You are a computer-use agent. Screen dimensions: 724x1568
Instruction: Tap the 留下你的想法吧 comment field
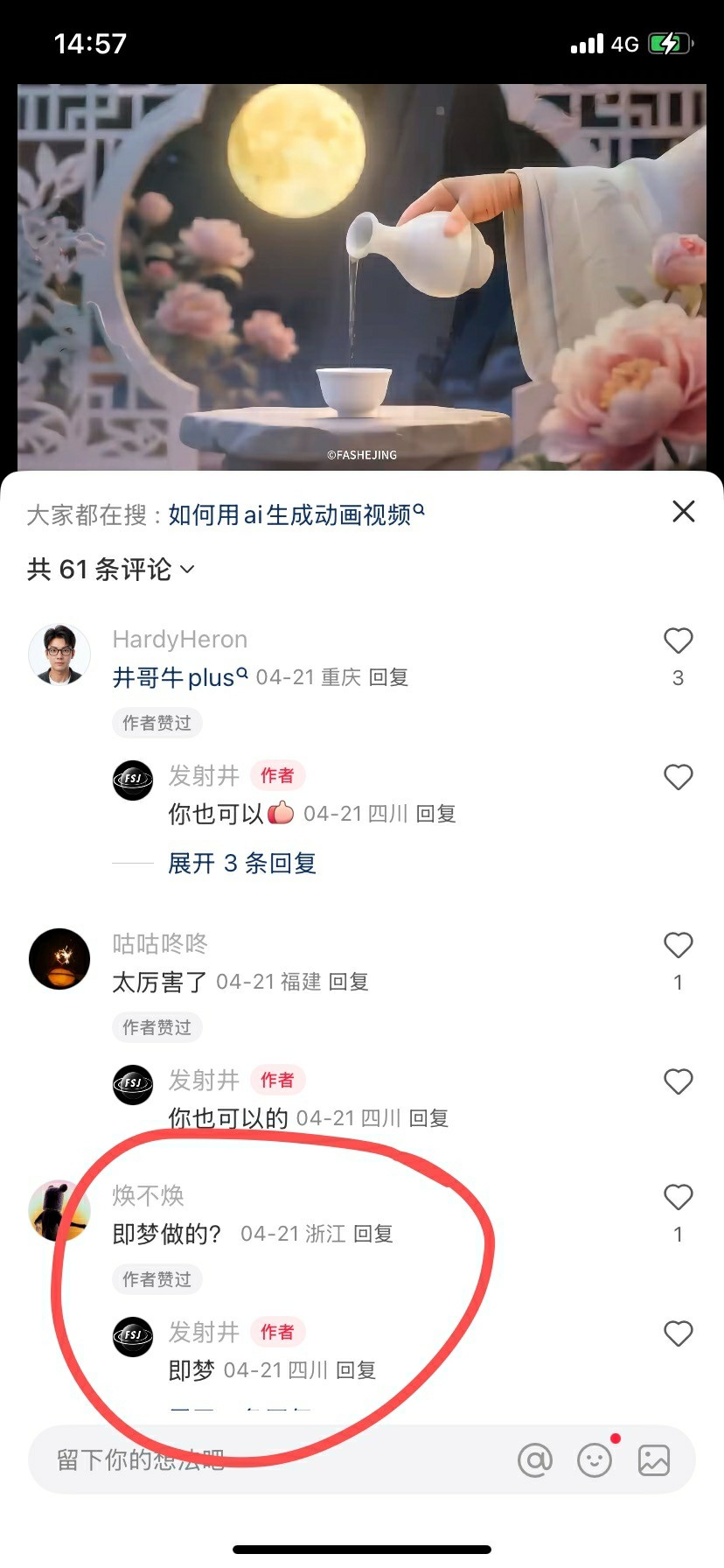pyautogui.click(x=262, y=1459)
